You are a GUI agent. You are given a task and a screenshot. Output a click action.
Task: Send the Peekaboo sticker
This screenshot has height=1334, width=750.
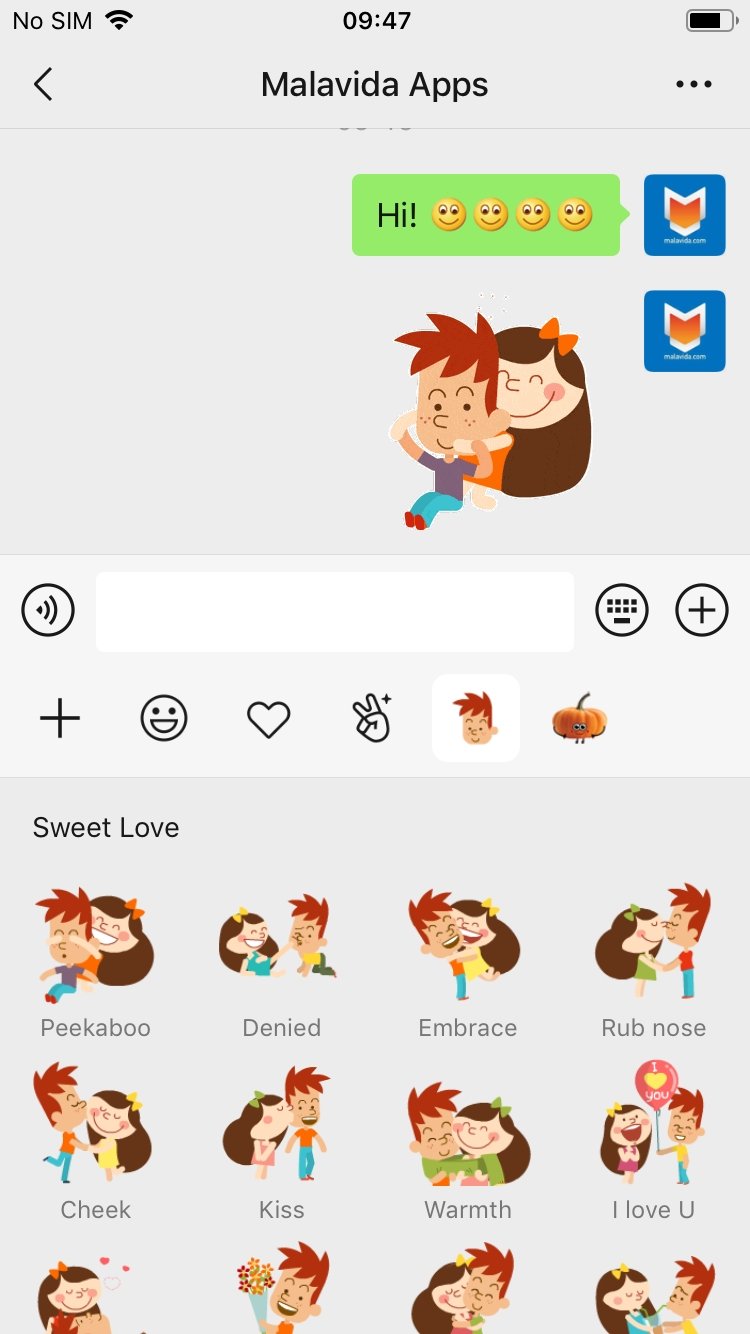tap(95, 947)
